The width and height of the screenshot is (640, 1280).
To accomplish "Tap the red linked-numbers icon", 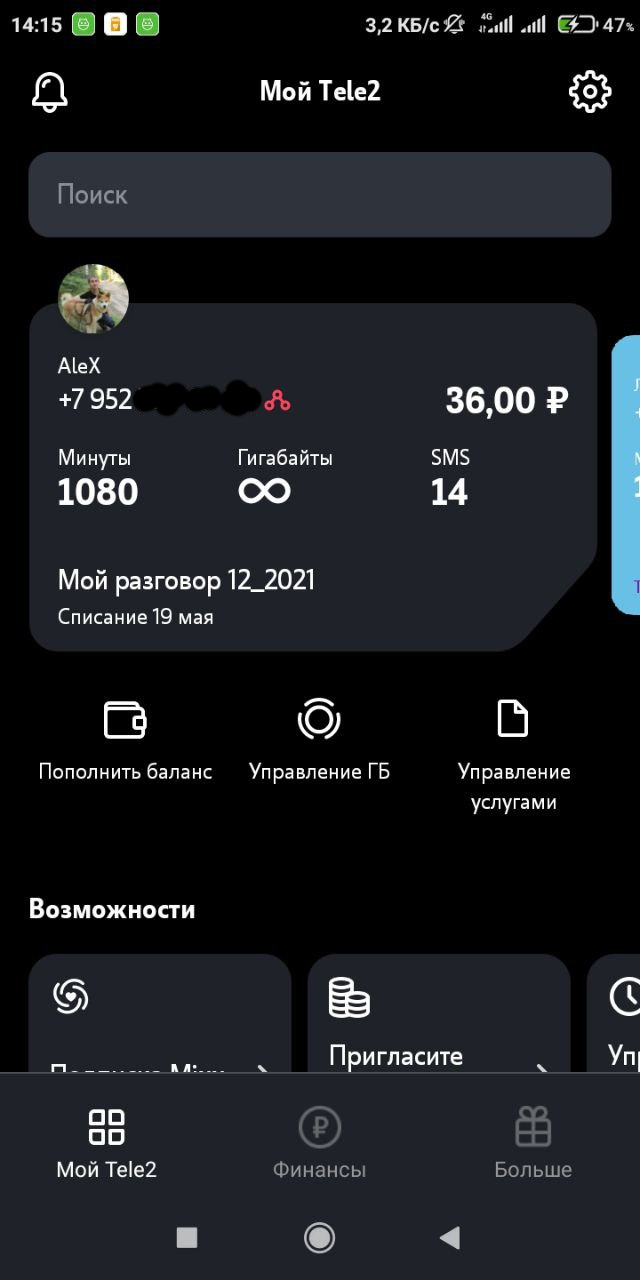I will [x=277, y=400].
